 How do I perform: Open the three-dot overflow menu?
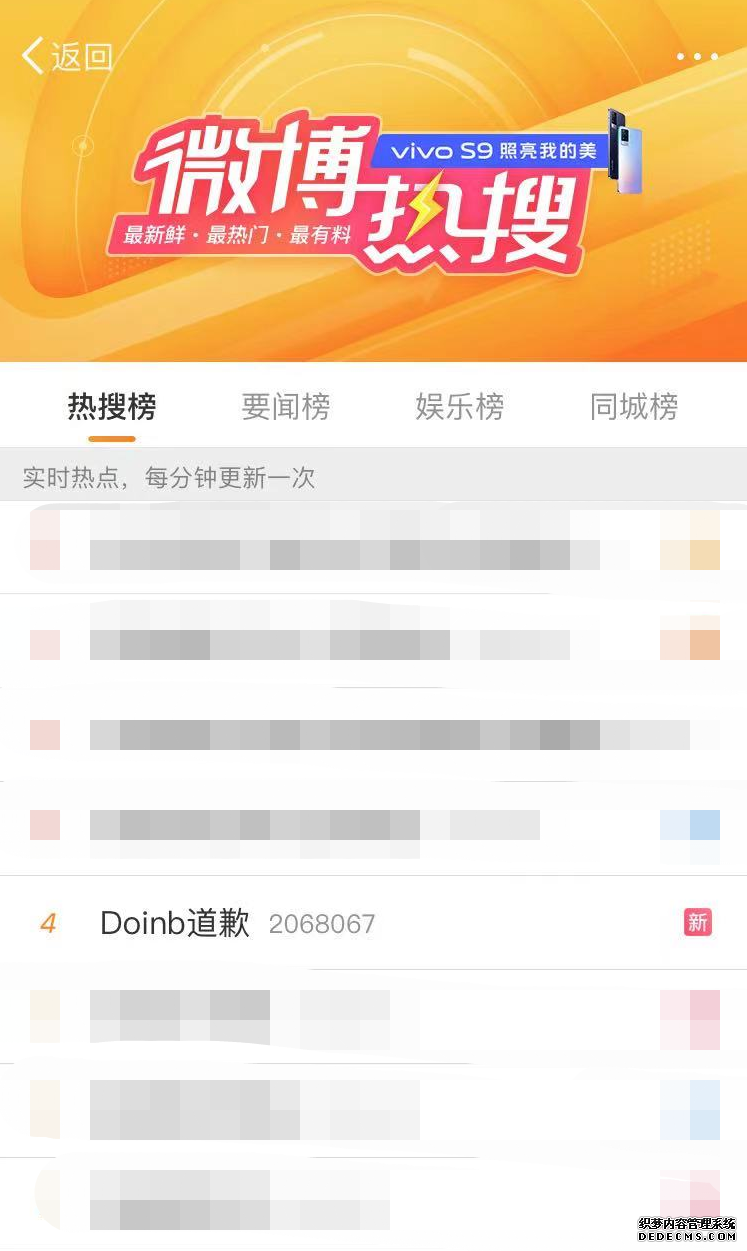(x=696, y=57)
